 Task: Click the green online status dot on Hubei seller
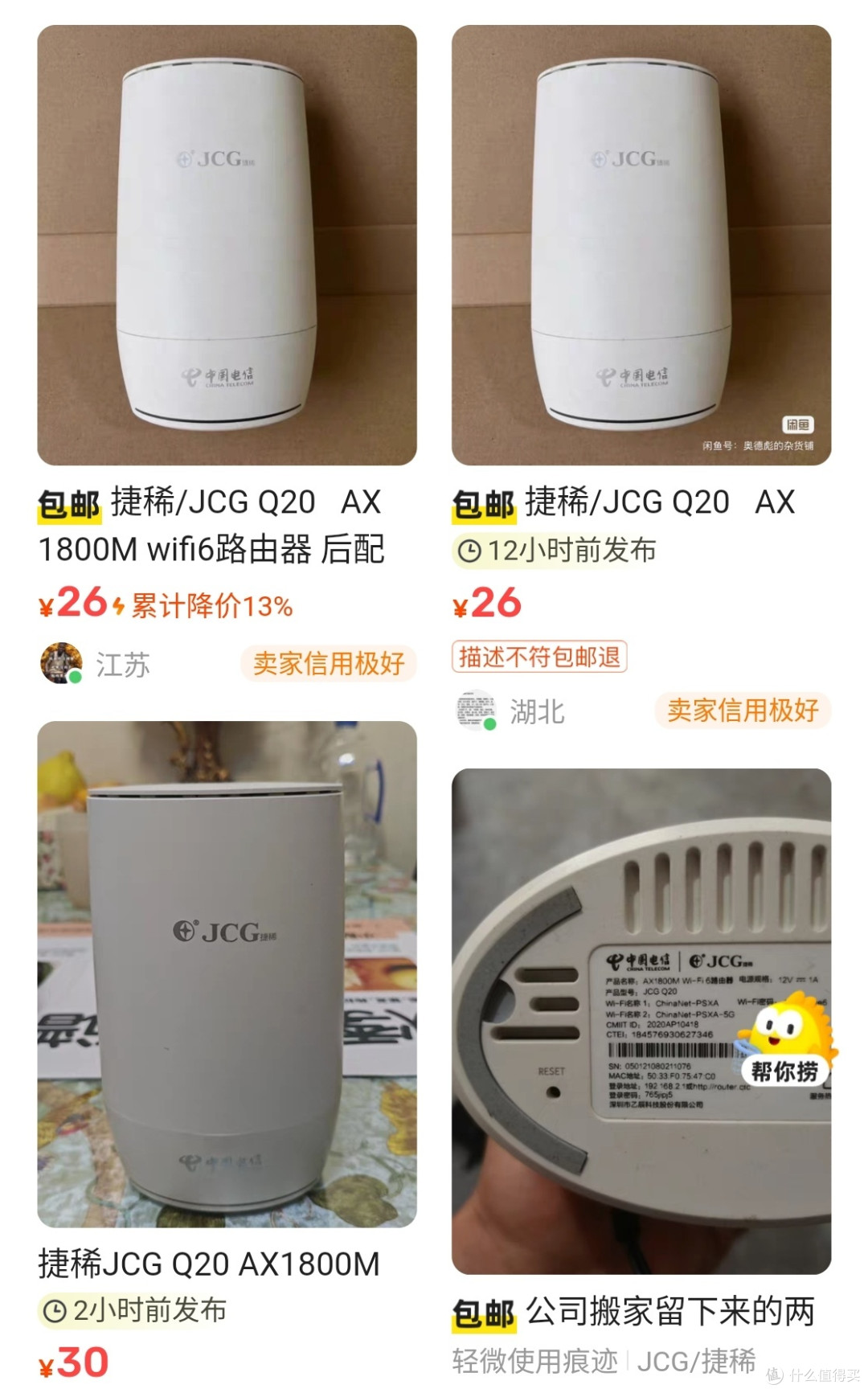tap(490, 723)
